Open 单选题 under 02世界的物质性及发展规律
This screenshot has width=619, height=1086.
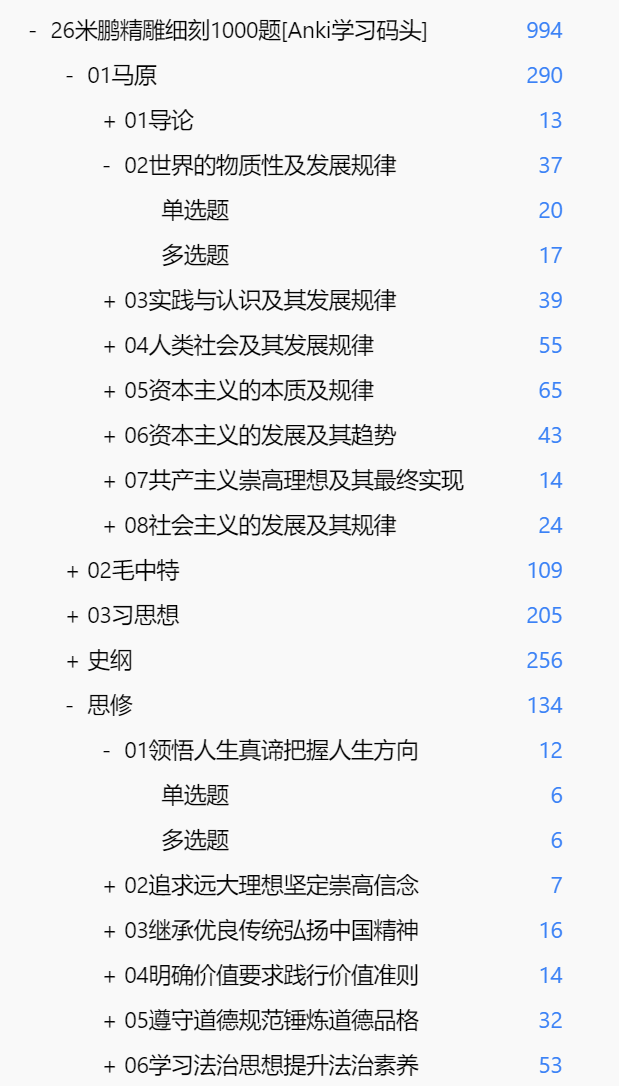coord(195,211)
